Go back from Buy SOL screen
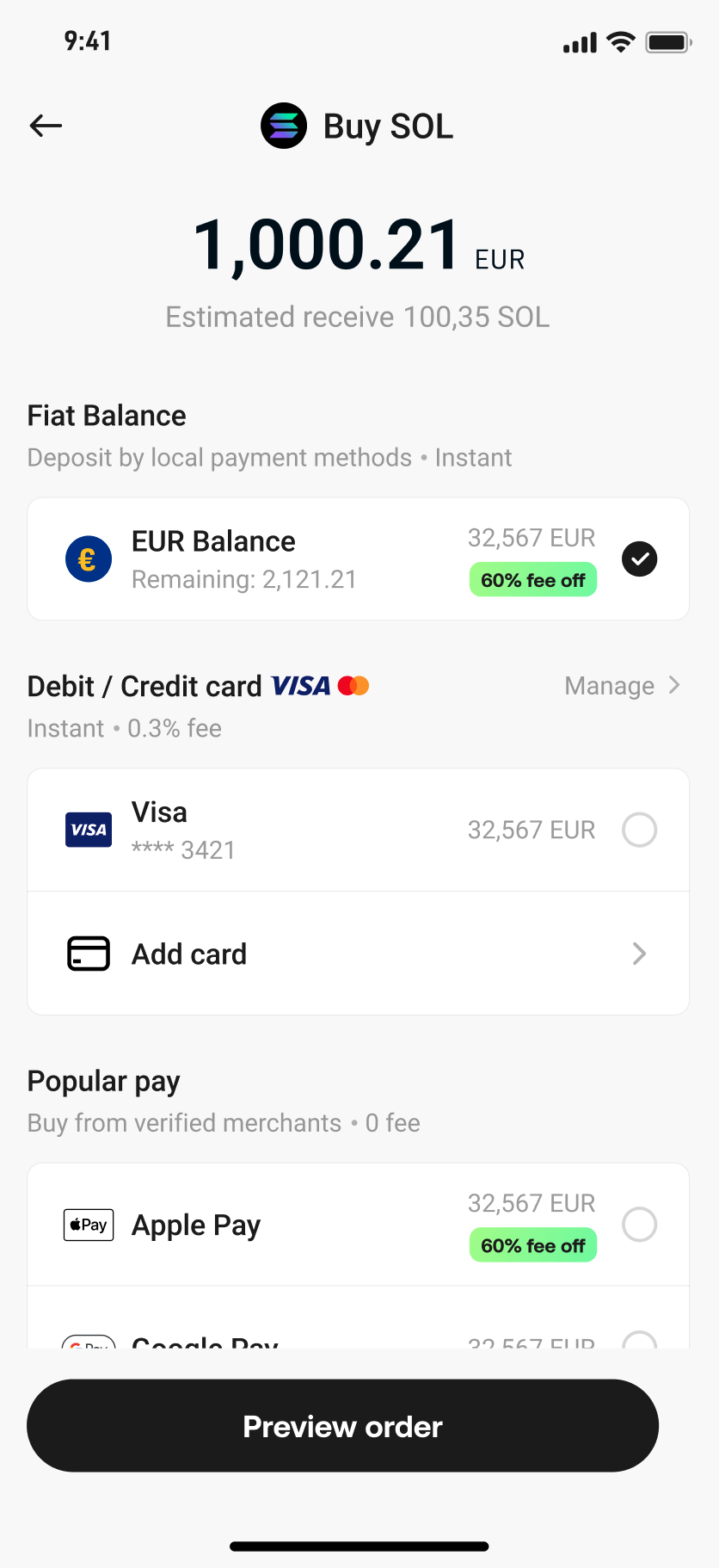719x1568 pixels. point(46,126)
